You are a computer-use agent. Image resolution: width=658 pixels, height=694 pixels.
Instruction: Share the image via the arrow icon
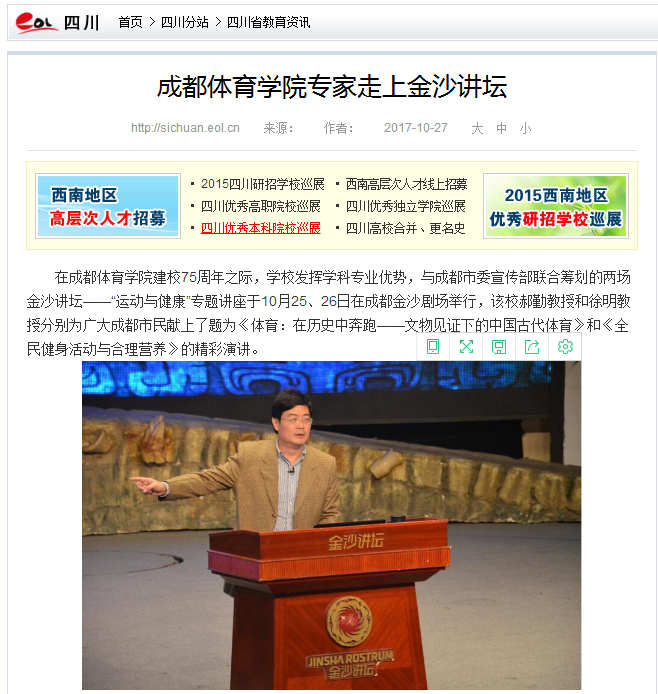532,347
